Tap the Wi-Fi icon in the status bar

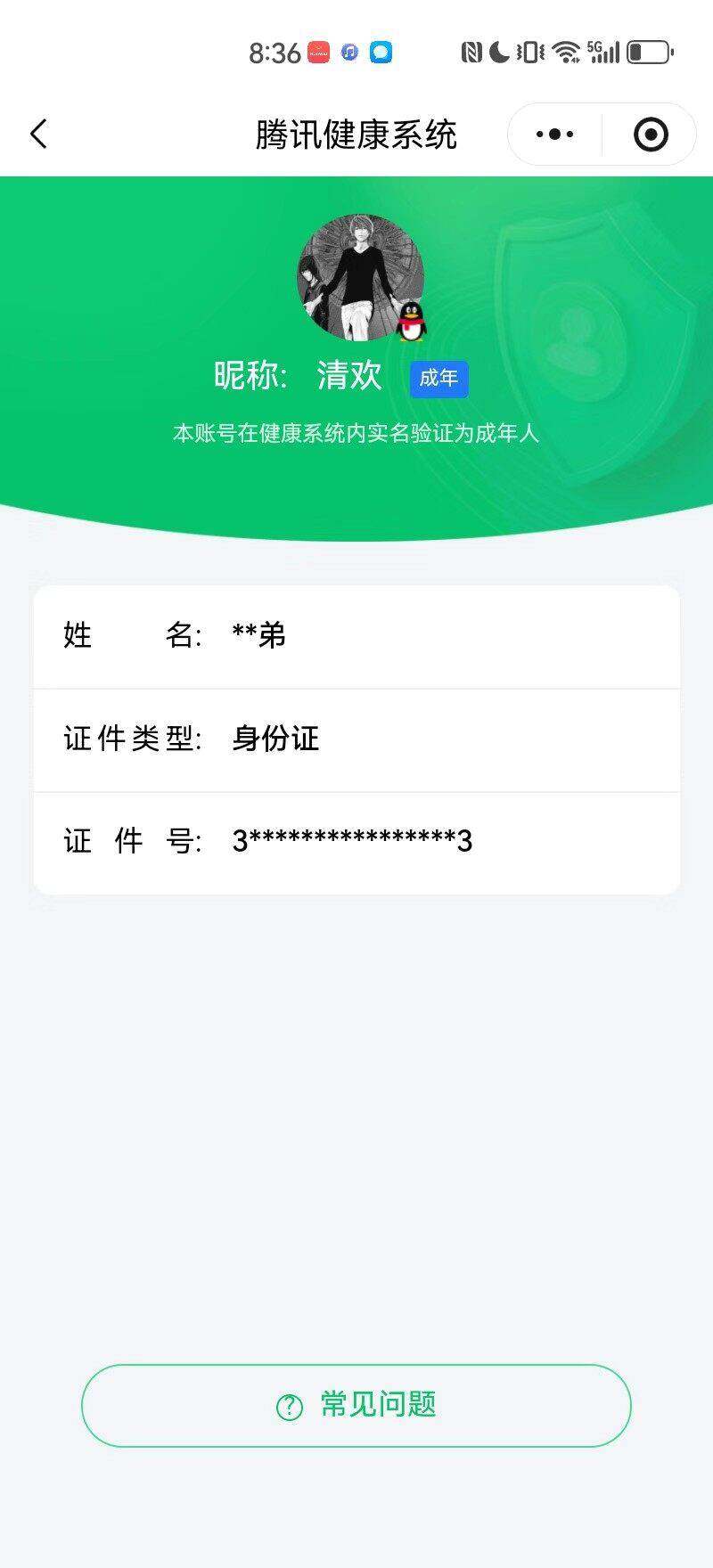565,52
